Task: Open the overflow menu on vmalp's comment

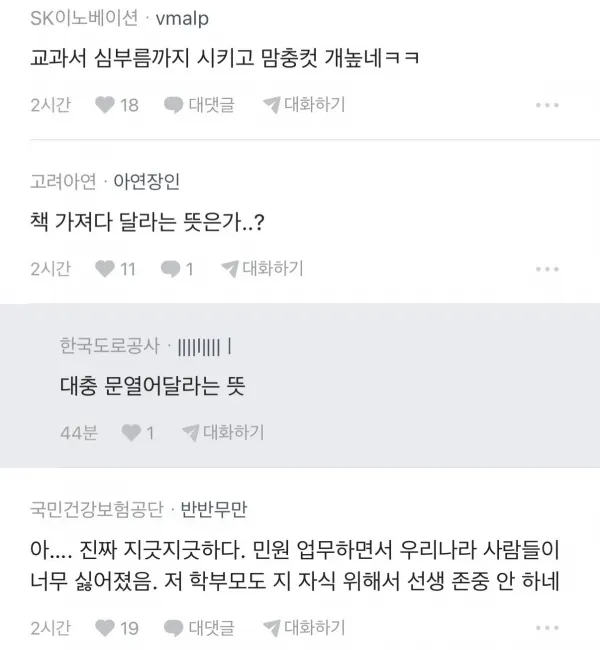Action: tap(547, 104)
